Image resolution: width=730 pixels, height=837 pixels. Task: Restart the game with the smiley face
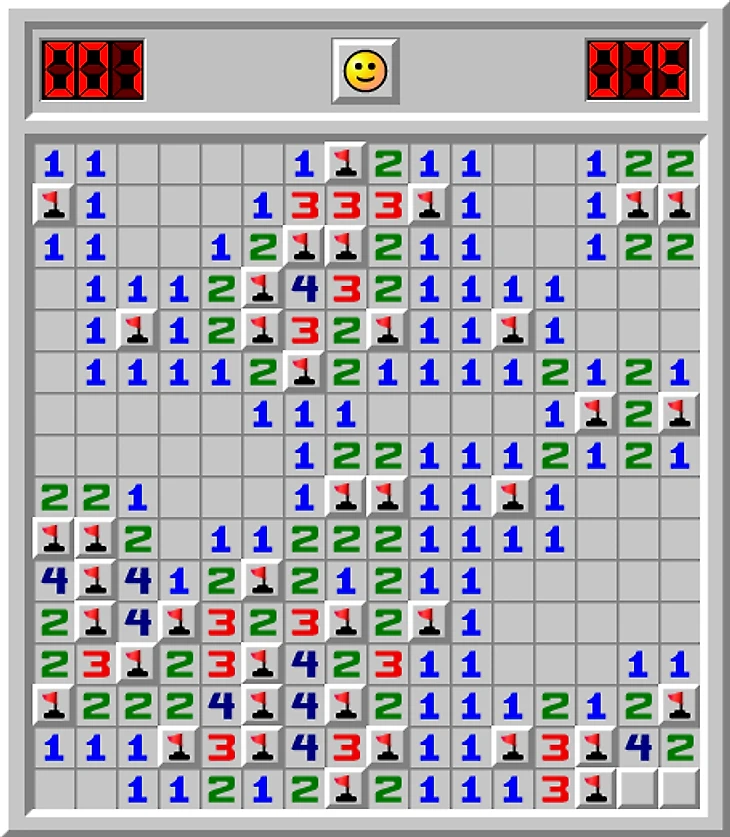365,70
